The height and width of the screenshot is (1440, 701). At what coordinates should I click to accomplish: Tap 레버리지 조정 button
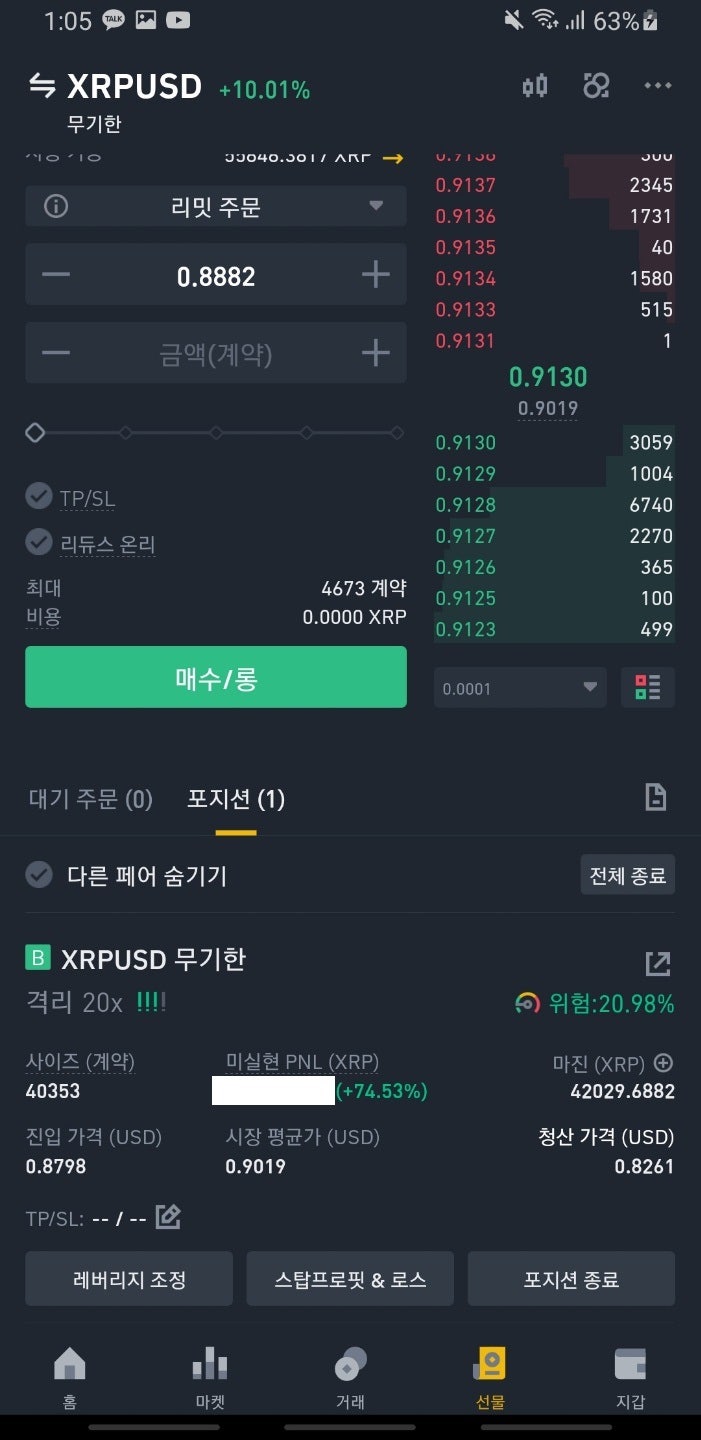(129, 1279)
